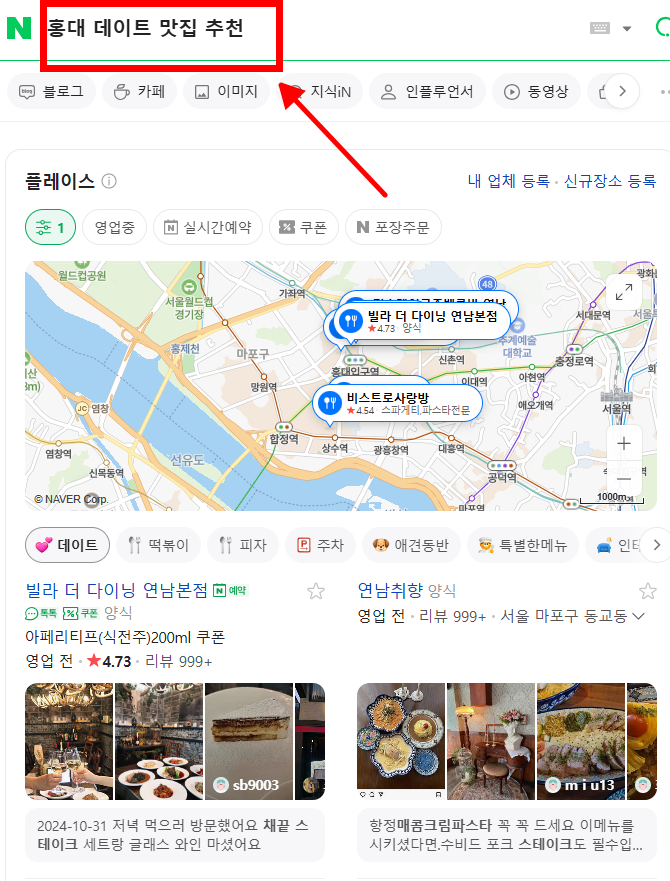Switch to the 동영상 tab
The height and width of the screenshot is (881, 670).
click(x=536, y=91)
